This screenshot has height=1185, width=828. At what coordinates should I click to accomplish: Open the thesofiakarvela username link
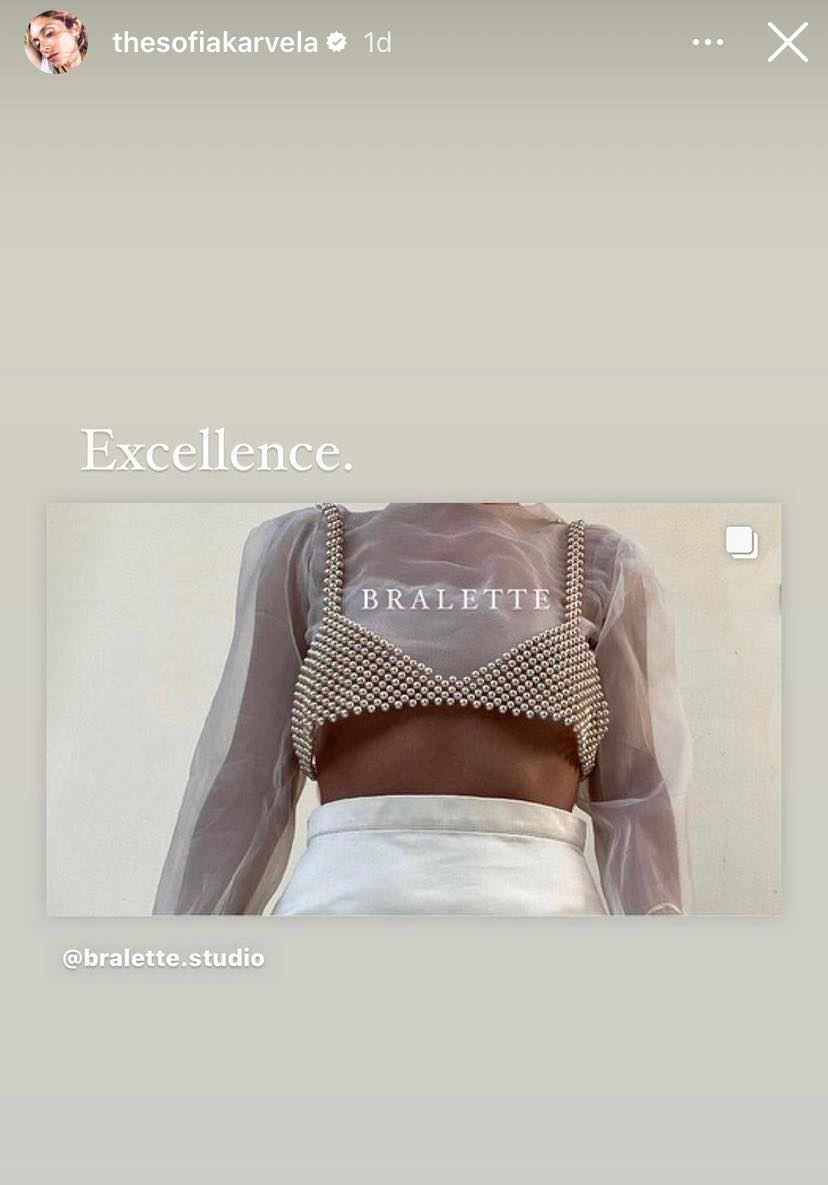click(215, 43)
